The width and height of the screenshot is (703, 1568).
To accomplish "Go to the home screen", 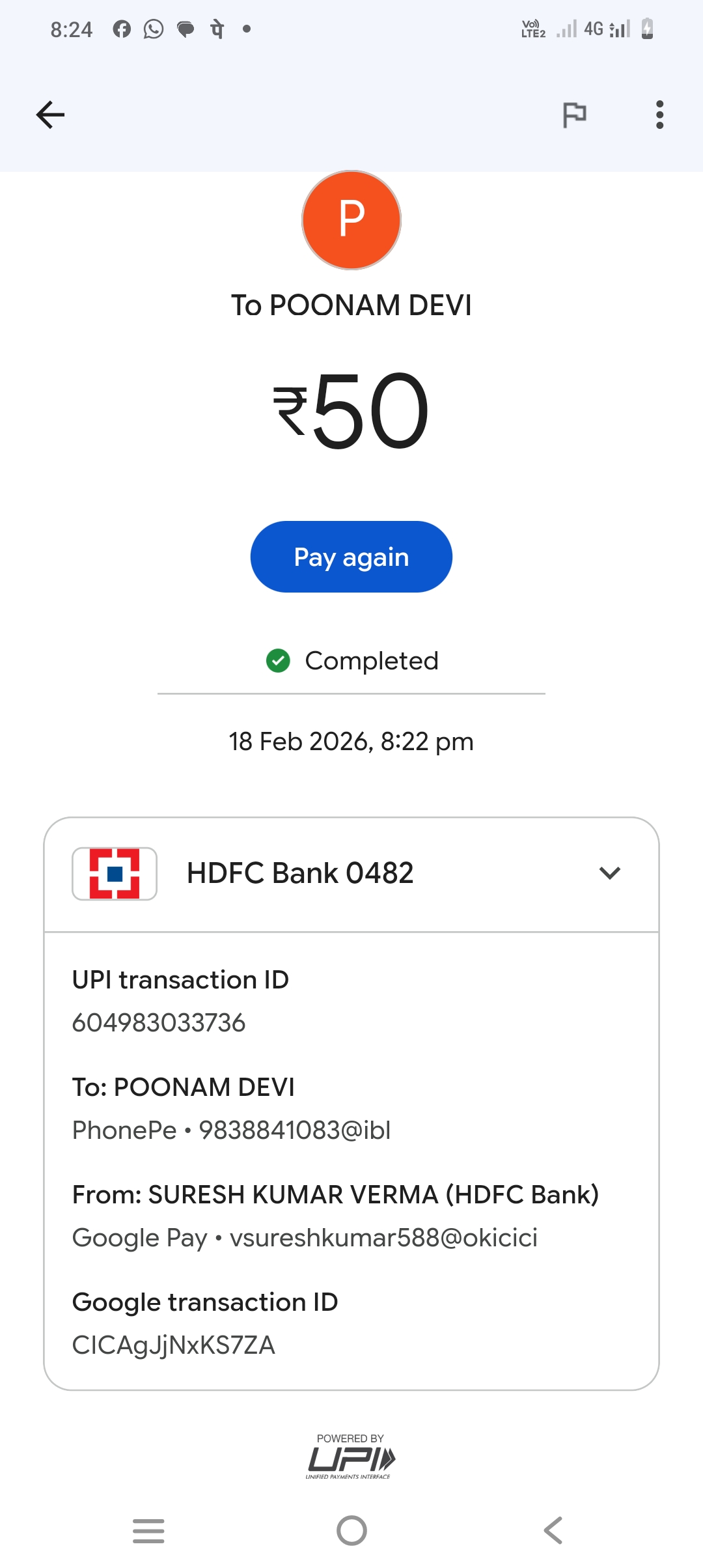I will pos(351,1530).
